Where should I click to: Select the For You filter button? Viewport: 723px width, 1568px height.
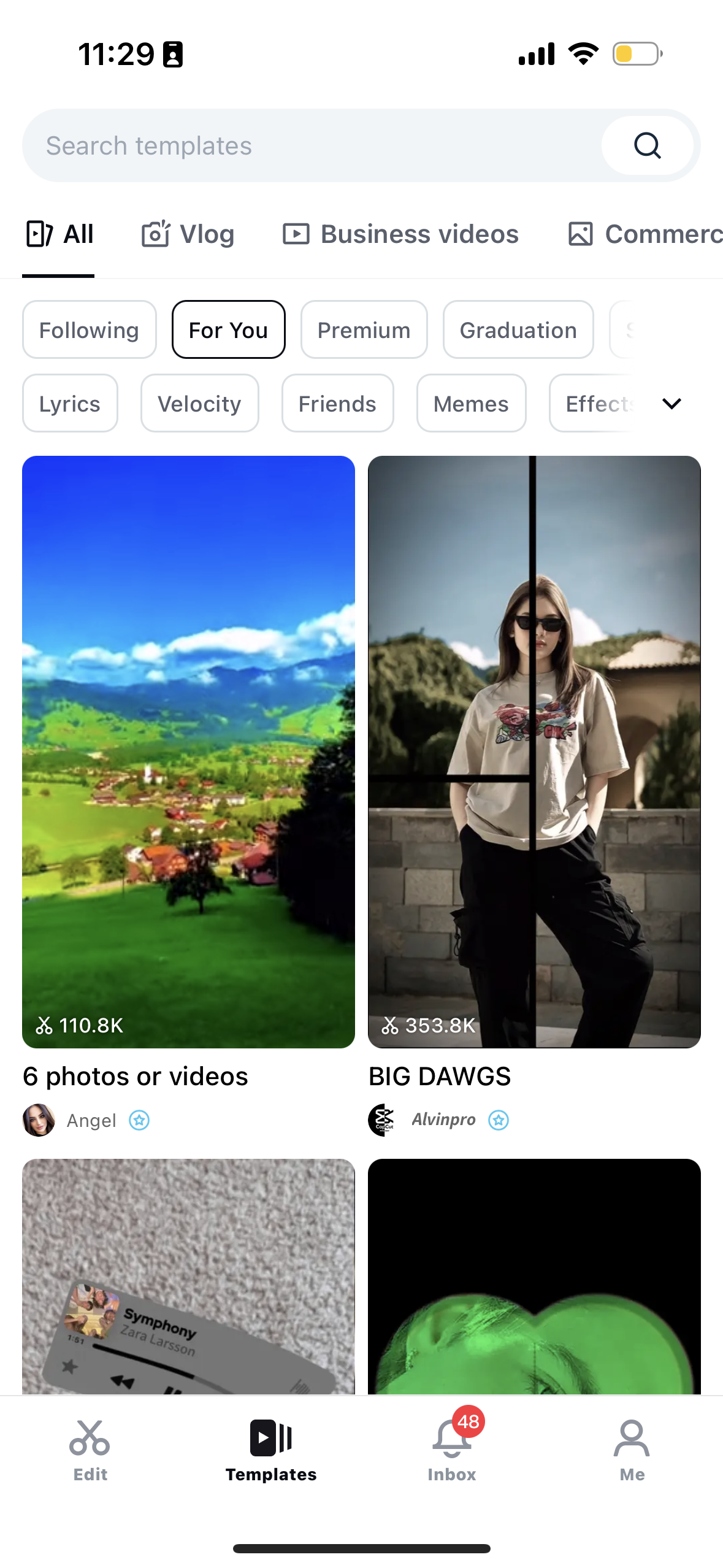click(x=228, y=329)
